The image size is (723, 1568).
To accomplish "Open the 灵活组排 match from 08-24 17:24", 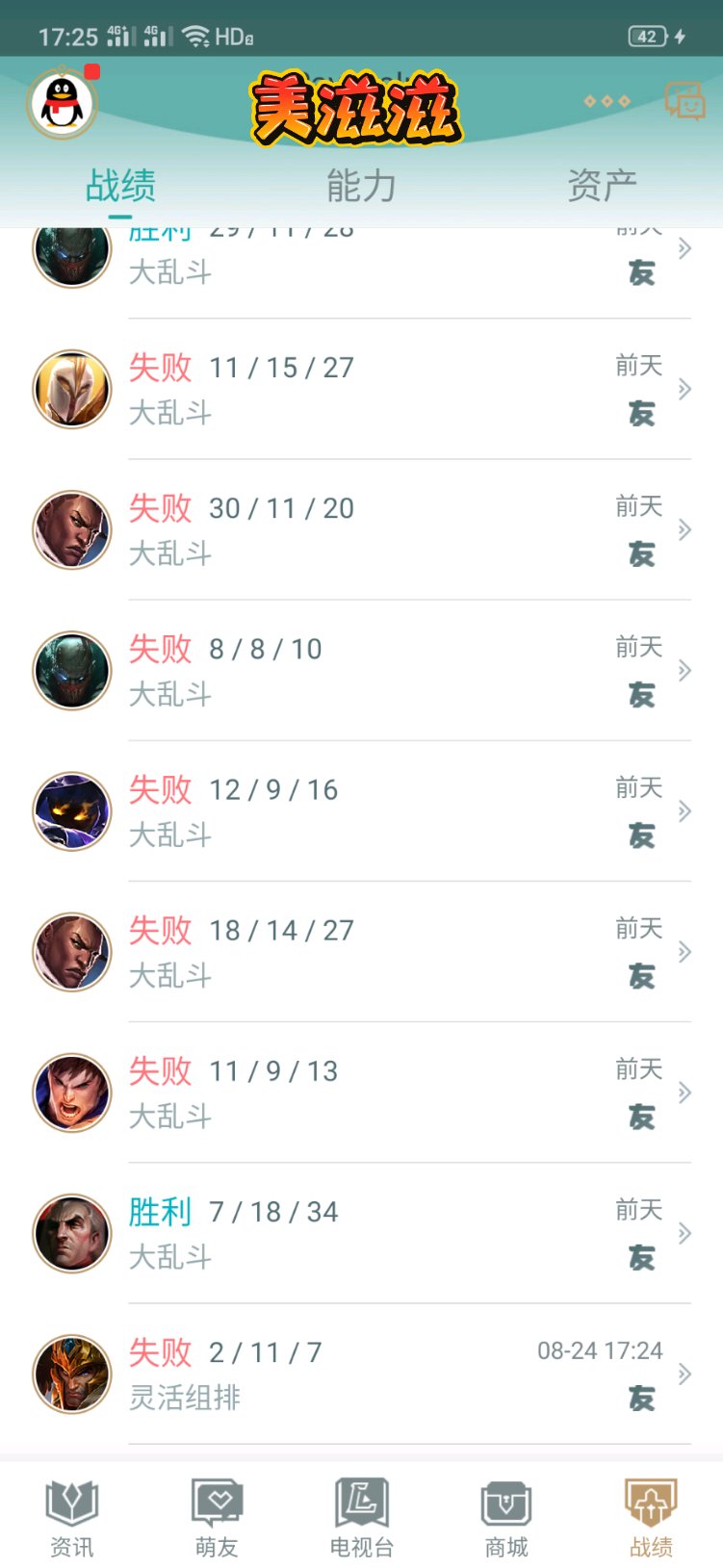I will pos(385,1374).
